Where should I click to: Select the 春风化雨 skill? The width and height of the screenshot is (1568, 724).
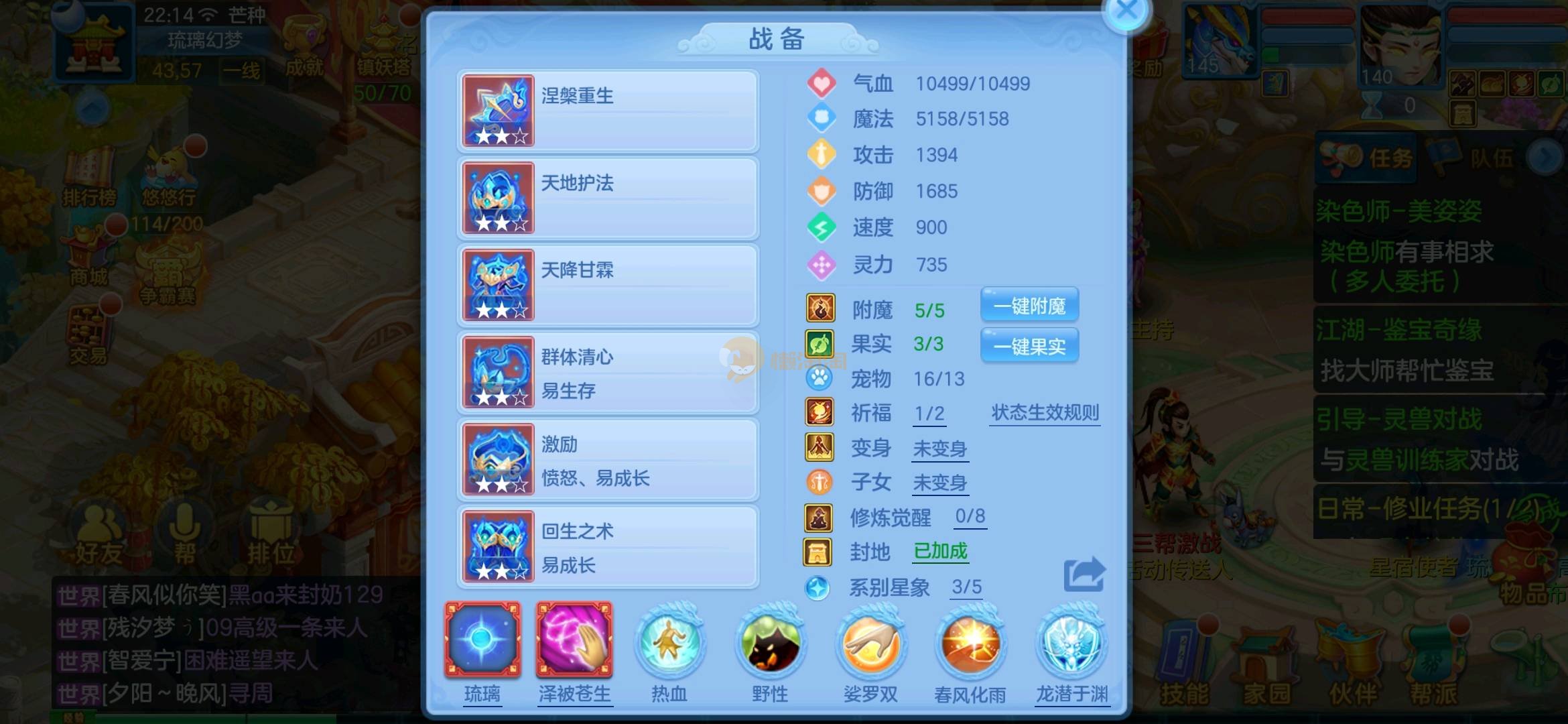pyautogui.click(x=970, y=642)
